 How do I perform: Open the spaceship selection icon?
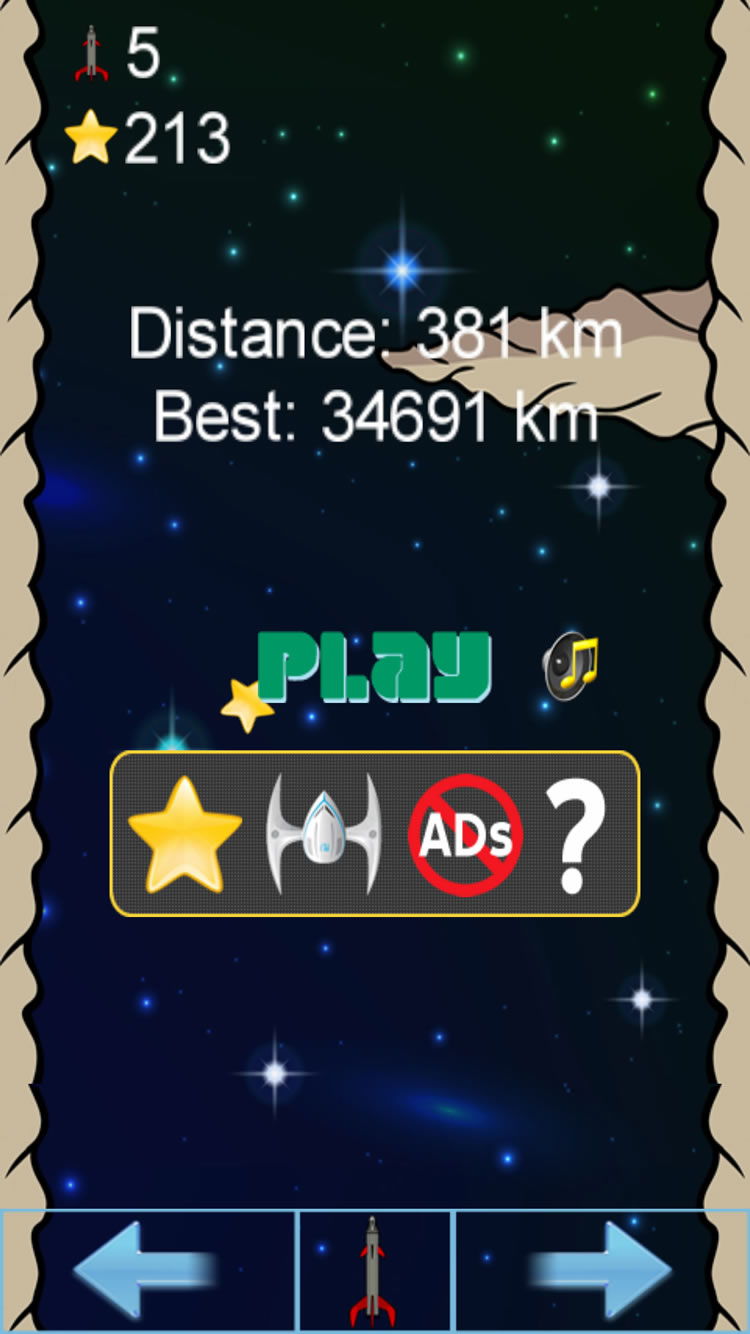pyautogui.click(x=323, y=834)
